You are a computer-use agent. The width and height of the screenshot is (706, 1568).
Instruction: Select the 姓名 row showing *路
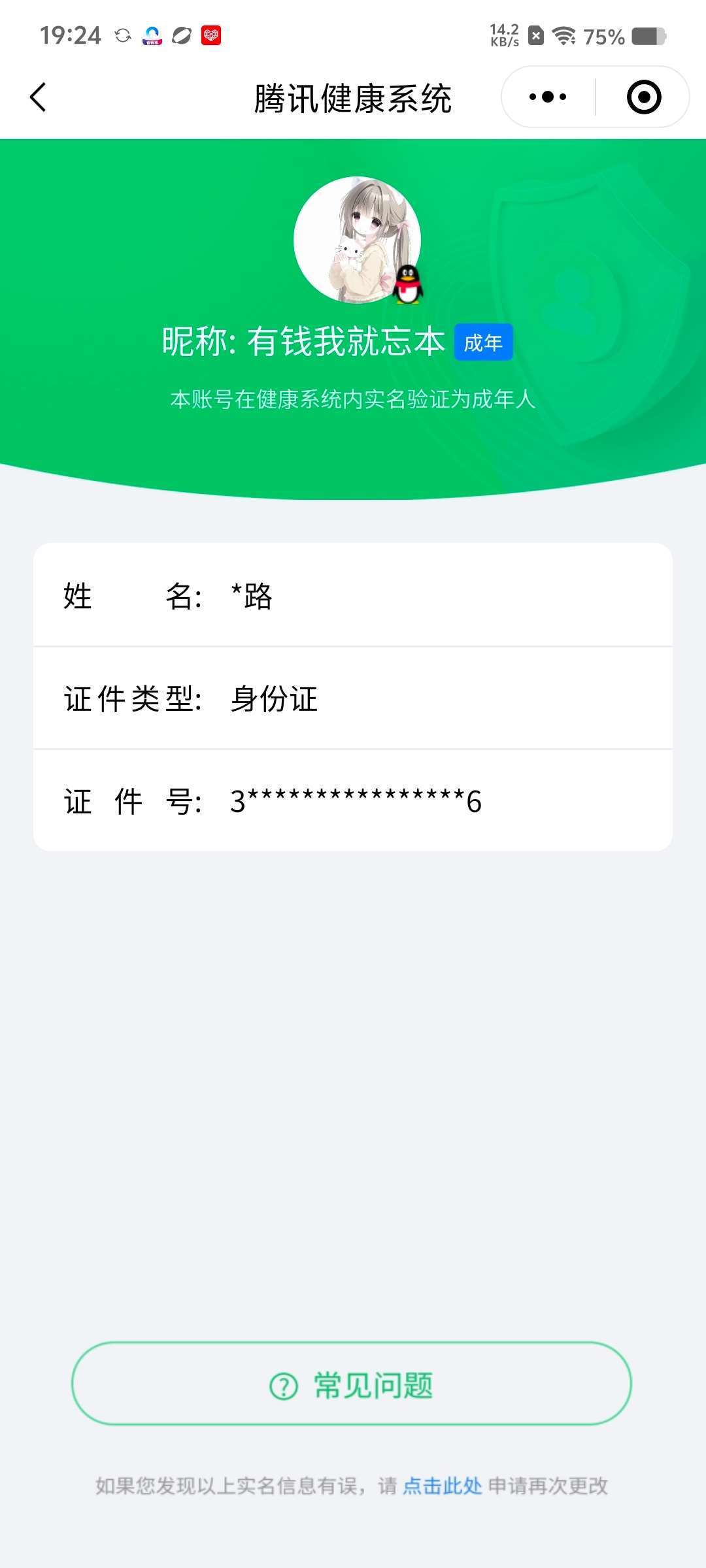pyautogui.click(x=353, y=596)
